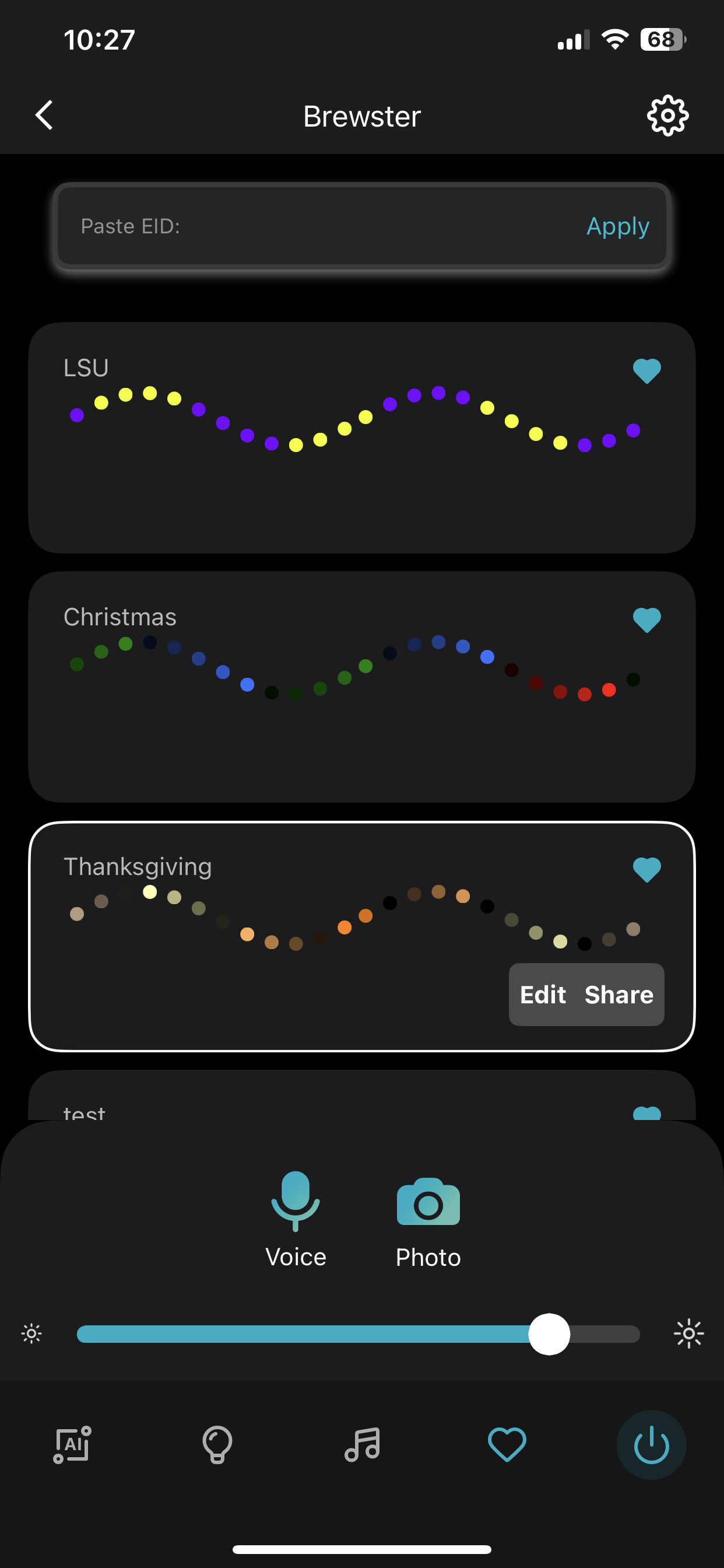Unfavorite the LSU pattern heart
724x1568 pixels.
[646, 370]
